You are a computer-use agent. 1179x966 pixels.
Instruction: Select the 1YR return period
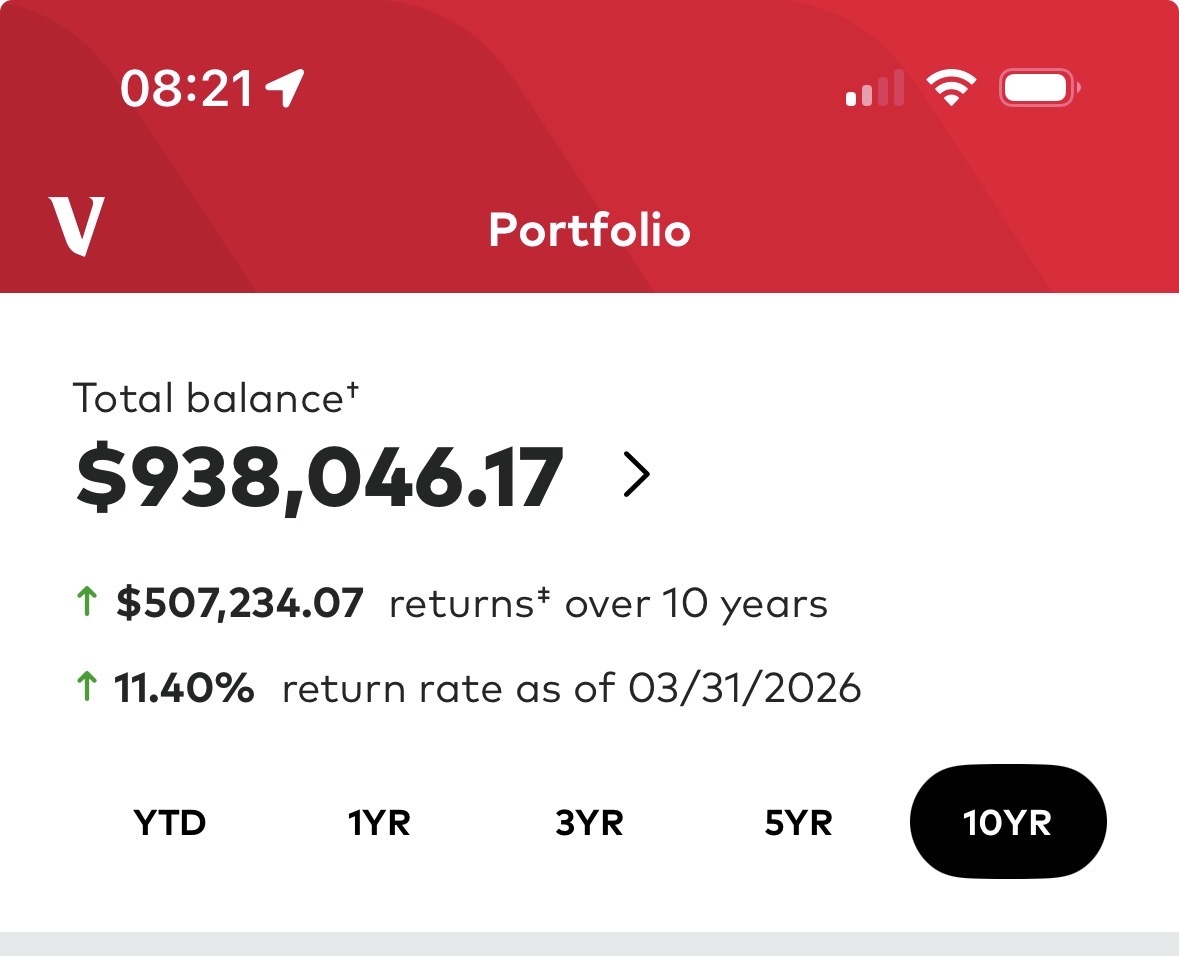[379, 823]
